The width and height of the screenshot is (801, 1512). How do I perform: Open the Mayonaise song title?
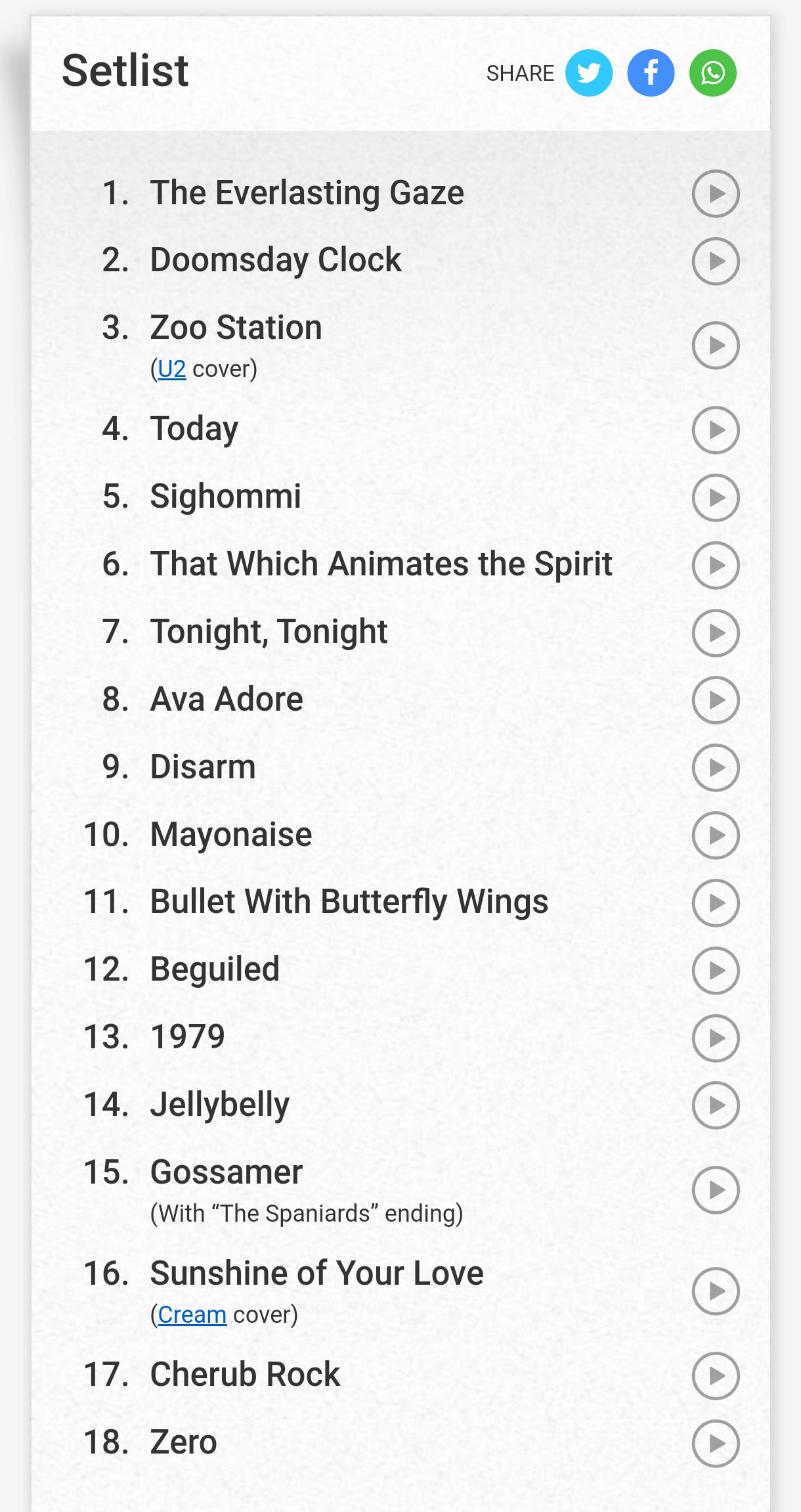click(x=230, y=835)
